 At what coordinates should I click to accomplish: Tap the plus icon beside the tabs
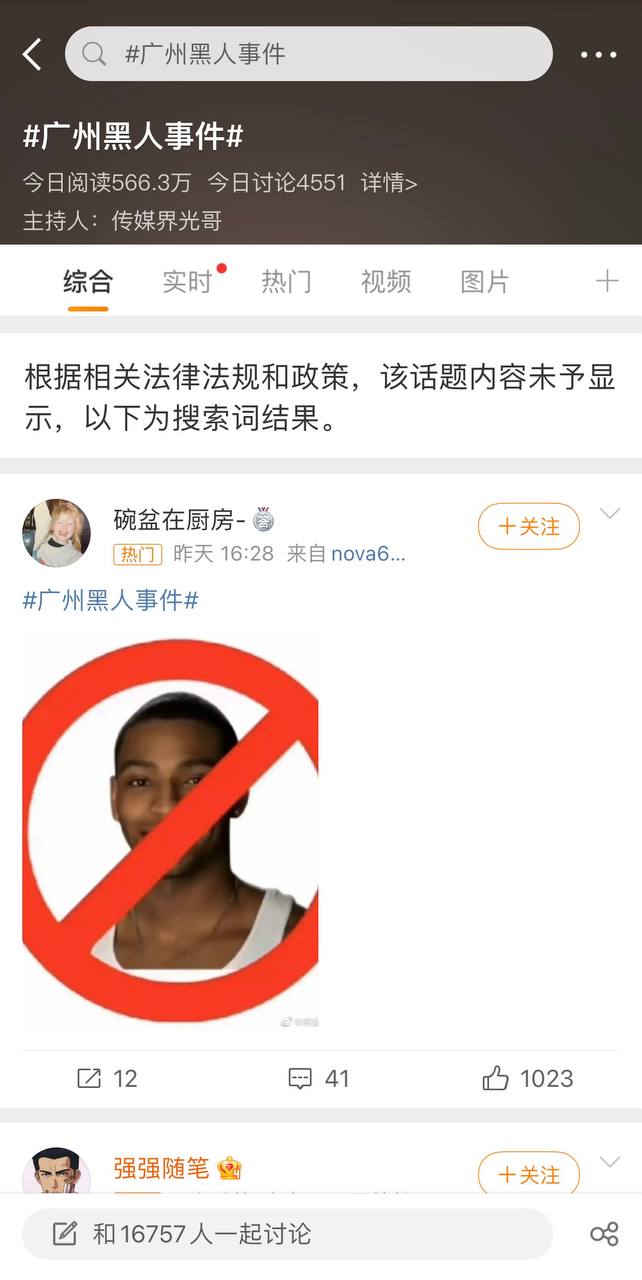pos(607,281)
